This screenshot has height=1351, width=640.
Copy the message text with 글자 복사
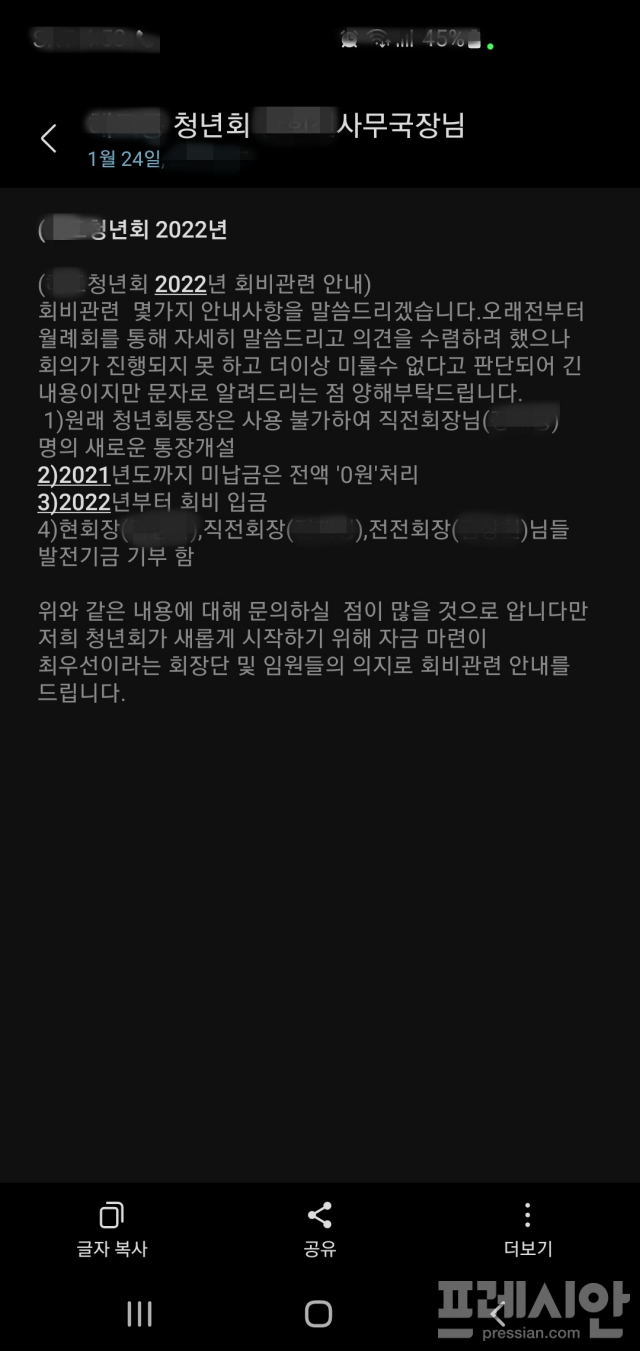112,1229
